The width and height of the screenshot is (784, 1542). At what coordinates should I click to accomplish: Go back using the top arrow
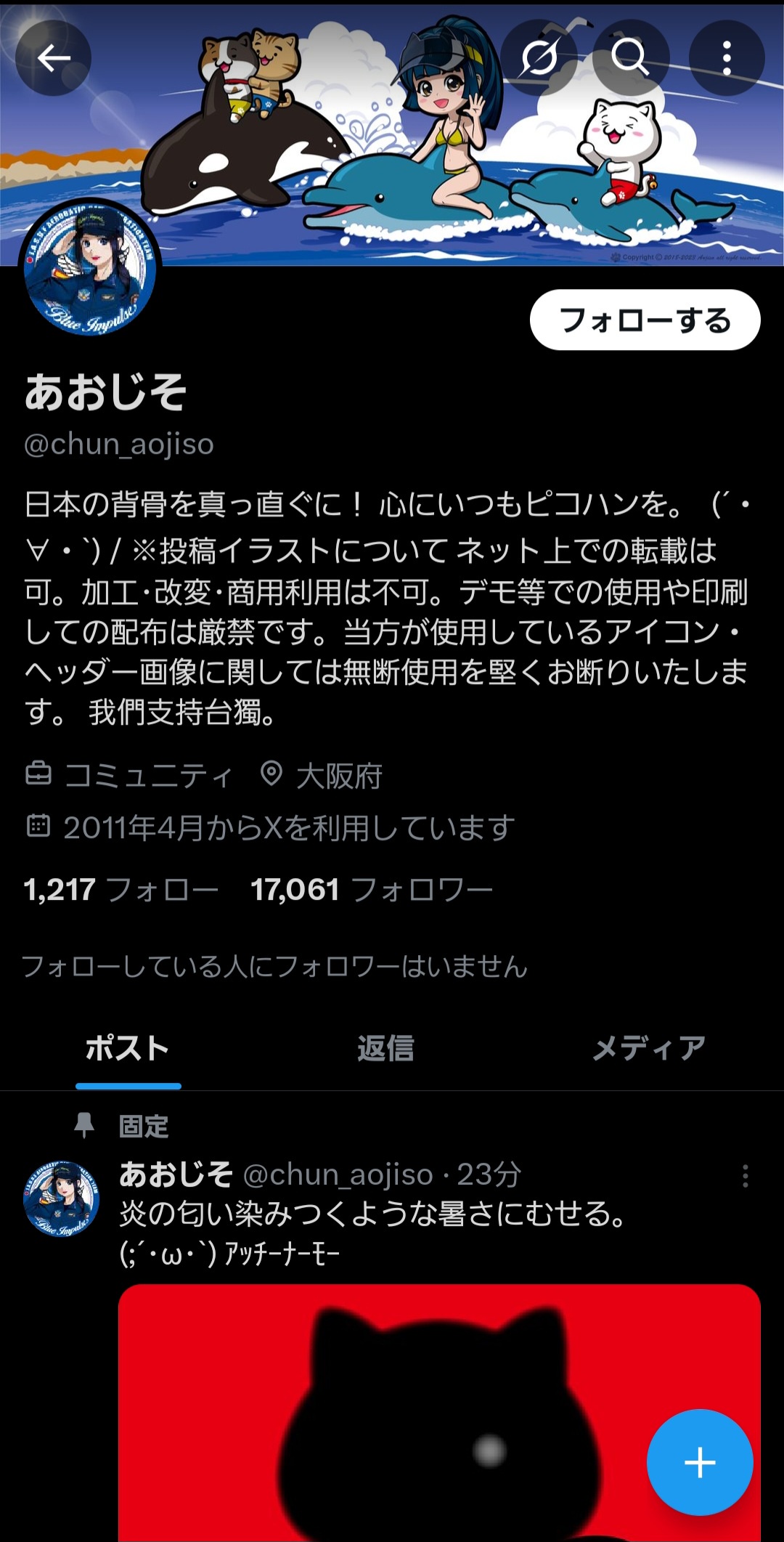[x=53, y=58]
